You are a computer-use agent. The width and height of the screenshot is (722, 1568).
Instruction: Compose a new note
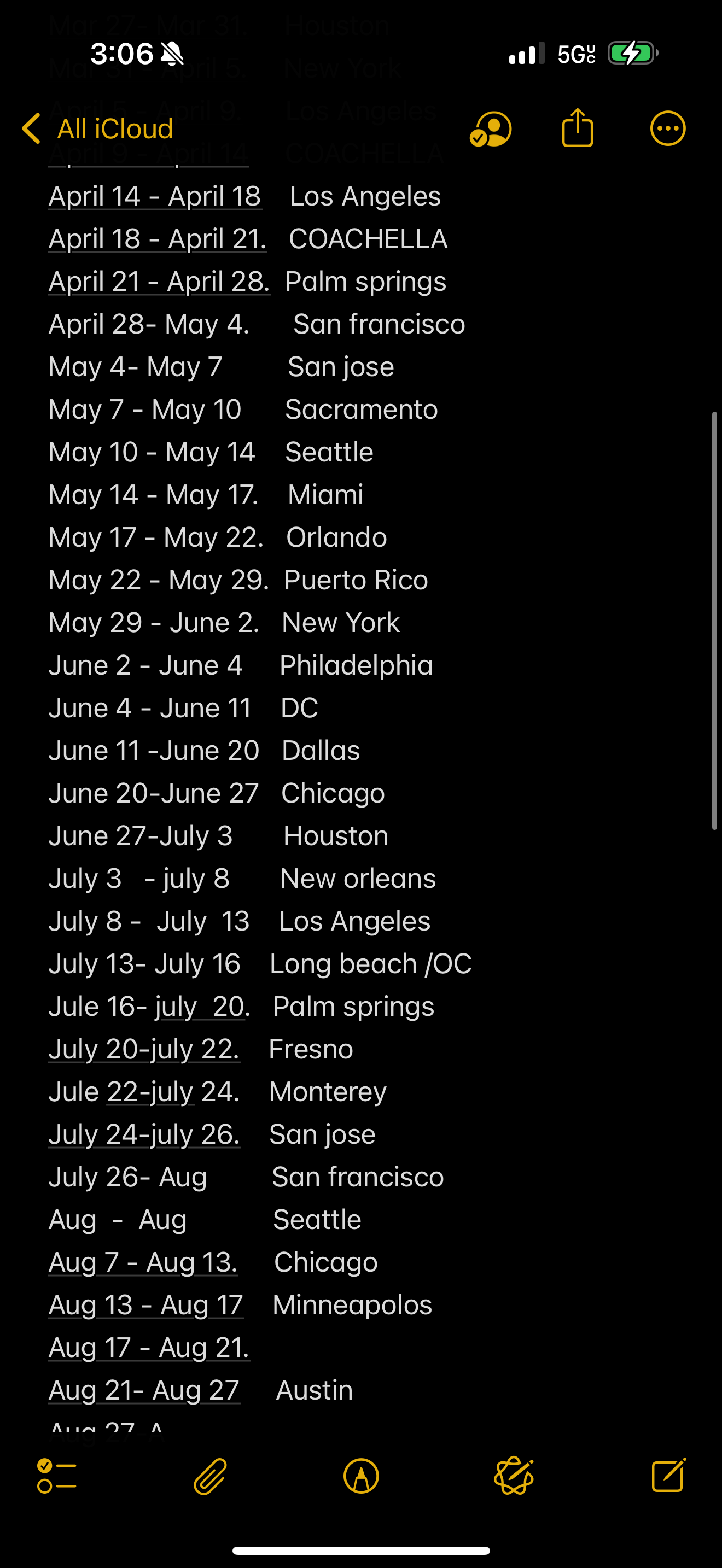click(x=668, y=1476)
